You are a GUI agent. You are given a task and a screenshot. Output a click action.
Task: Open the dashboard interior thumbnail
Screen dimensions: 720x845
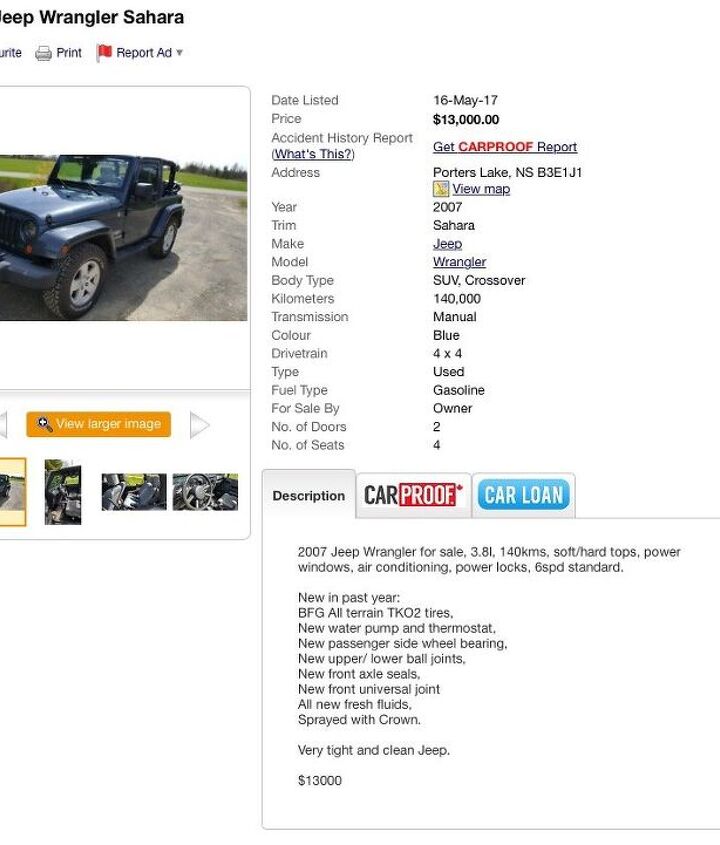(x=205, y=492)
